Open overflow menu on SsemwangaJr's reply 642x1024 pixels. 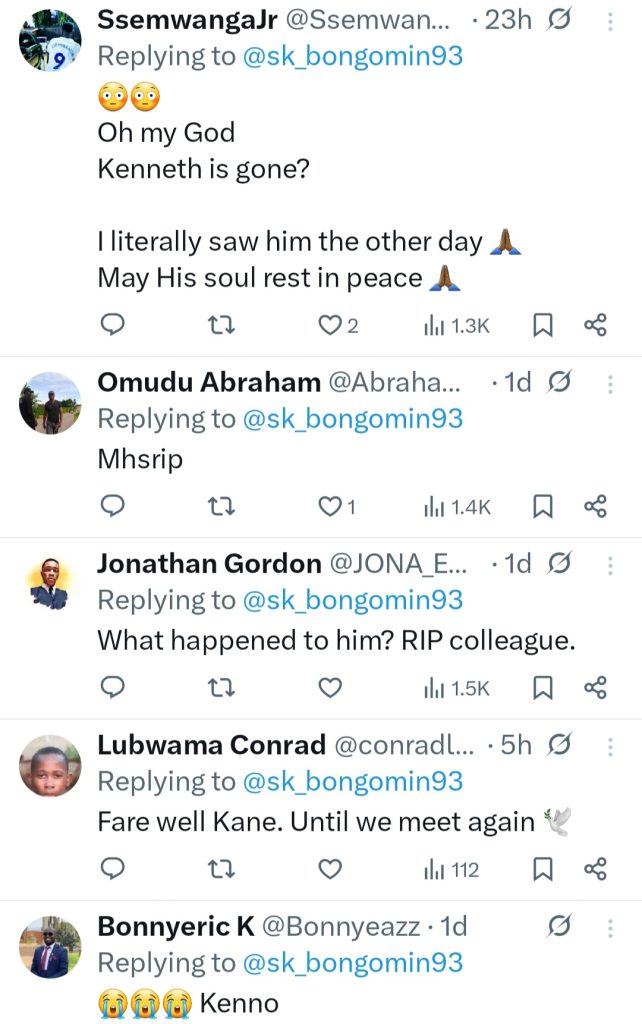(x=610, y=20)
